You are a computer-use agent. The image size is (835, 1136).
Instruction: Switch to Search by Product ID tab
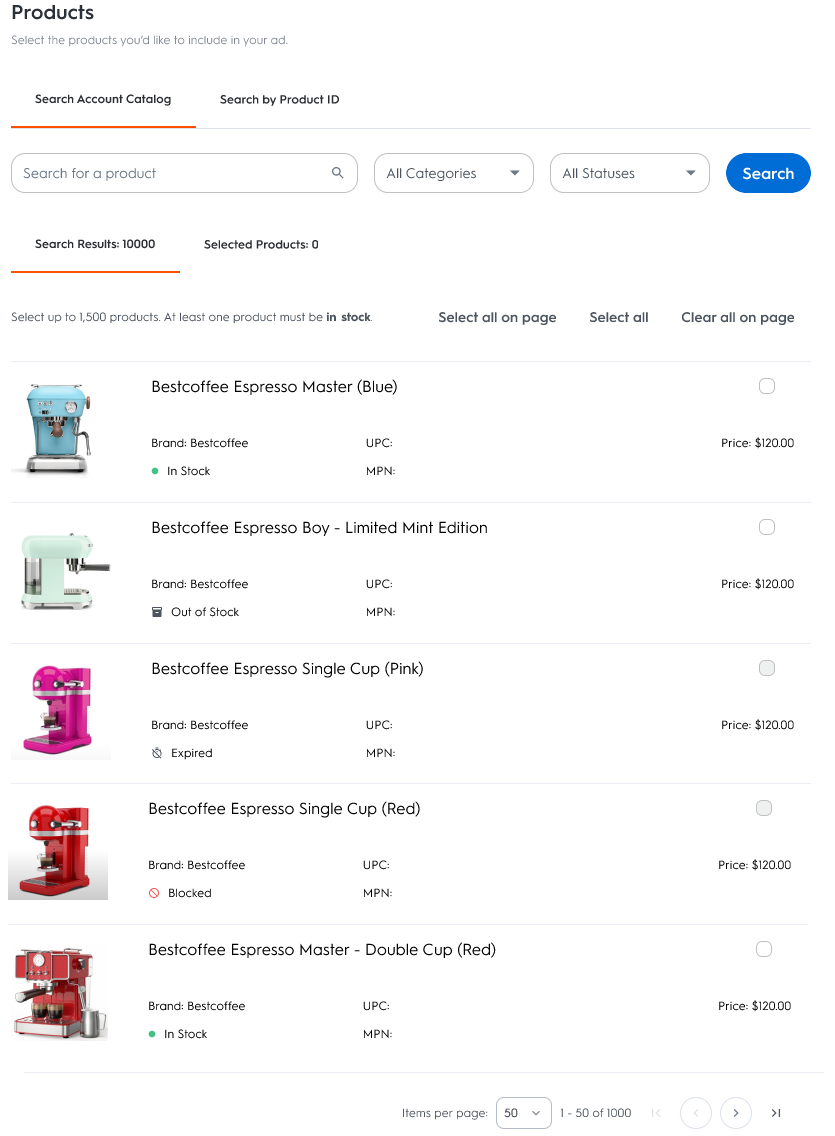point(279,99)
